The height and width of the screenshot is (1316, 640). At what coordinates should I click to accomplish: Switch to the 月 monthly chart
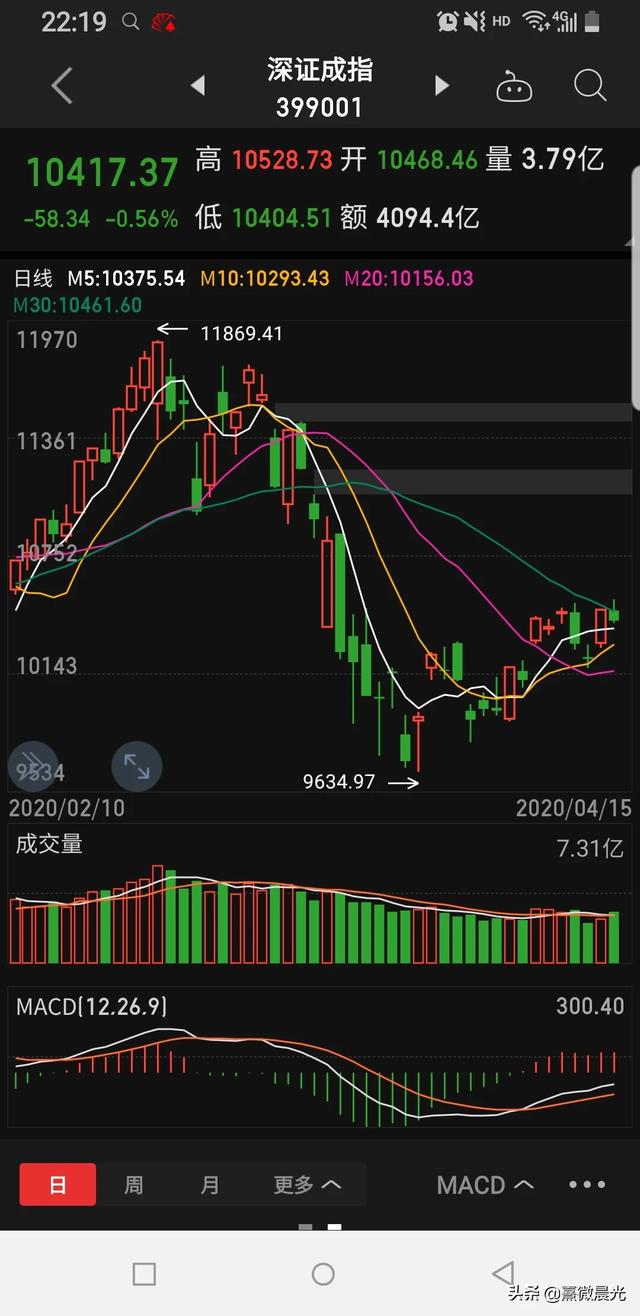[209, 1185]
